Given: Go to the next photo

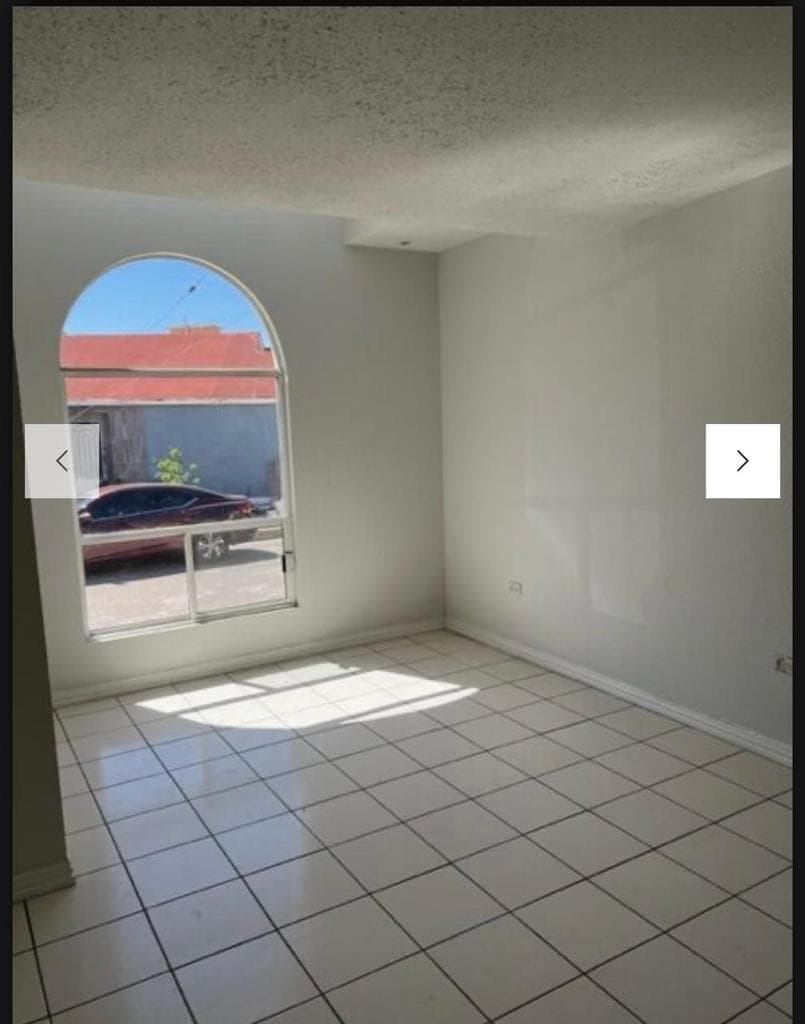Looking at the screenshot, I should coord(742,461).
